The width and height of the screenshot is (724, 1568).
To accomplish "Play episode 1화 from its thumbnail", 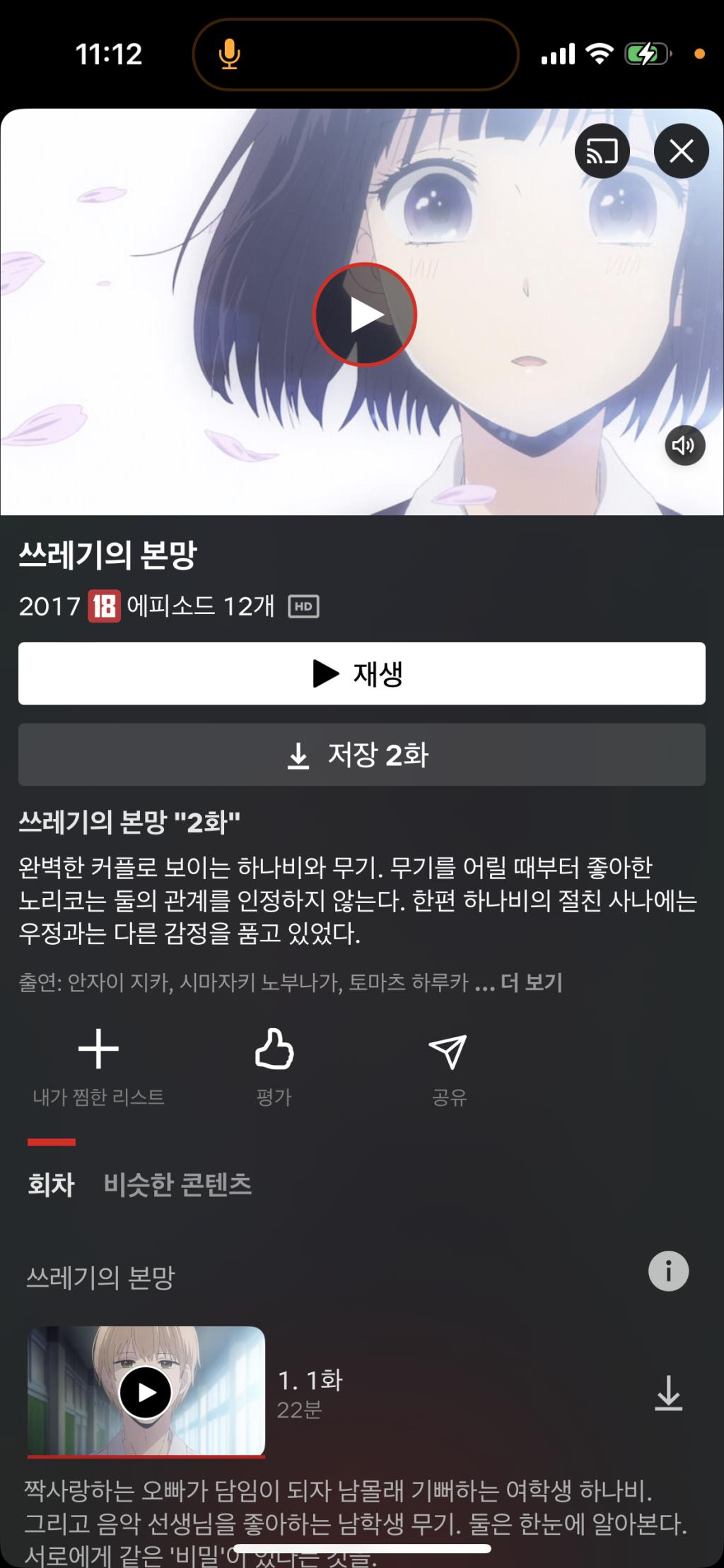I will coord(146,1392).
